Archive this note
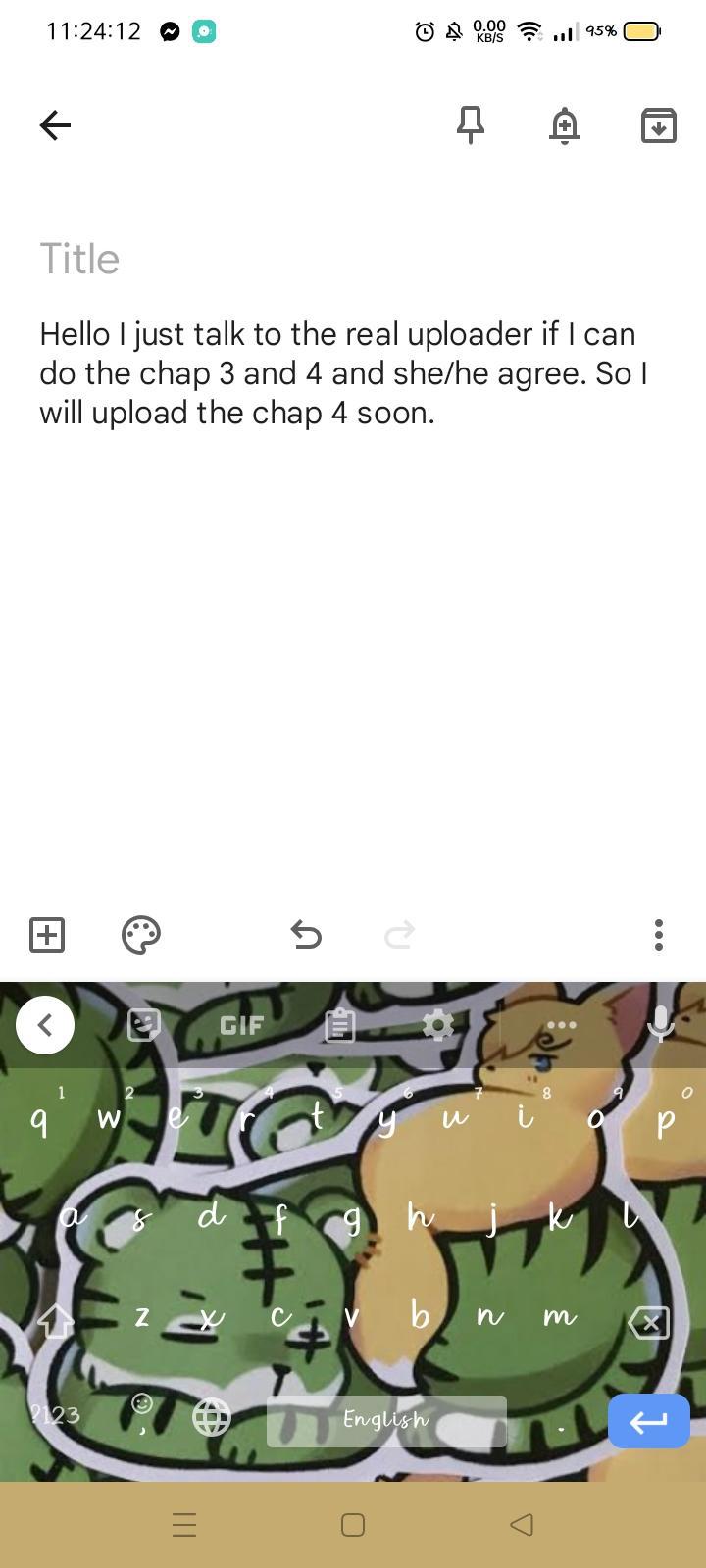The width and height of the screenshot is (706, 1568). [x=659, y=125]
